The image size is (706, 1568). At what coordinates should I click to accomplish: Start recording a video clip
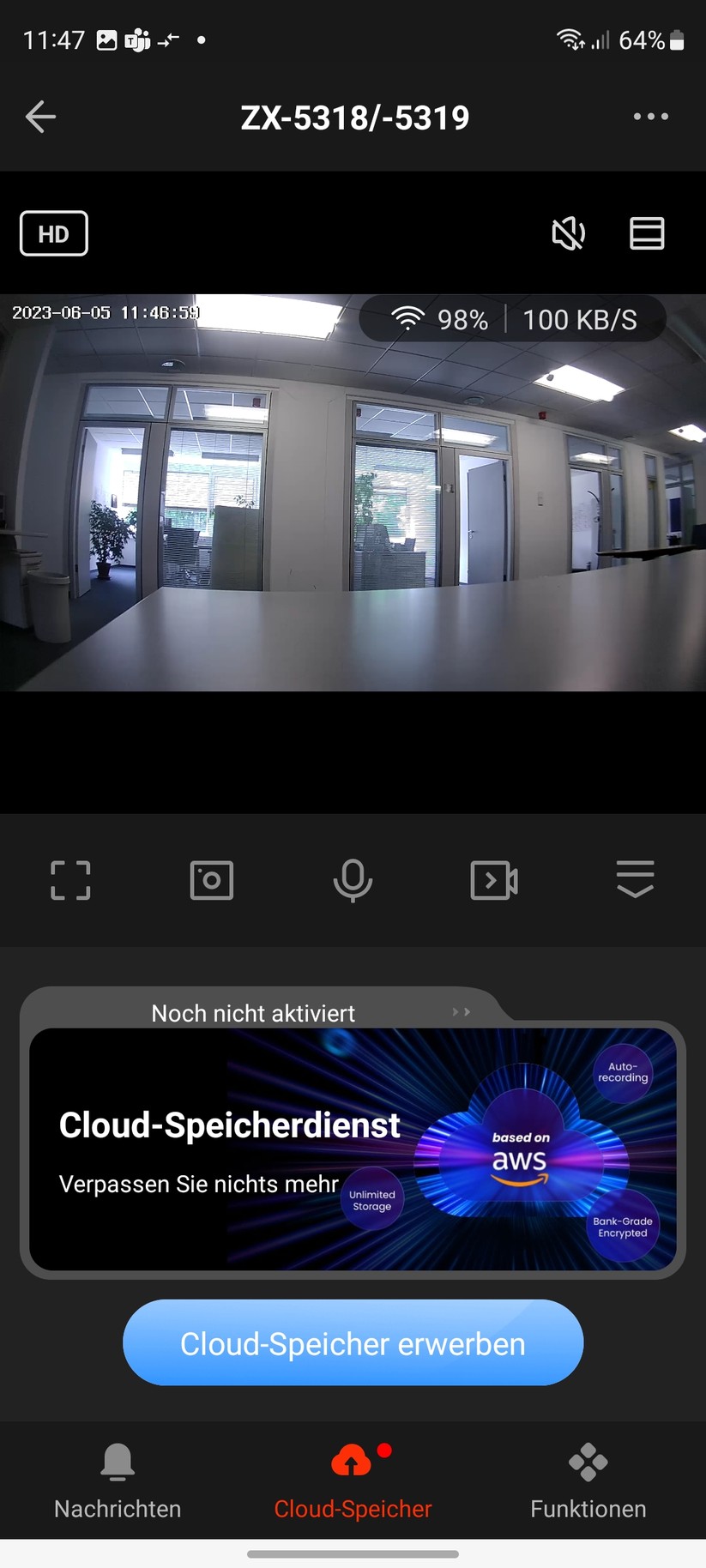[x=493, y=880]
